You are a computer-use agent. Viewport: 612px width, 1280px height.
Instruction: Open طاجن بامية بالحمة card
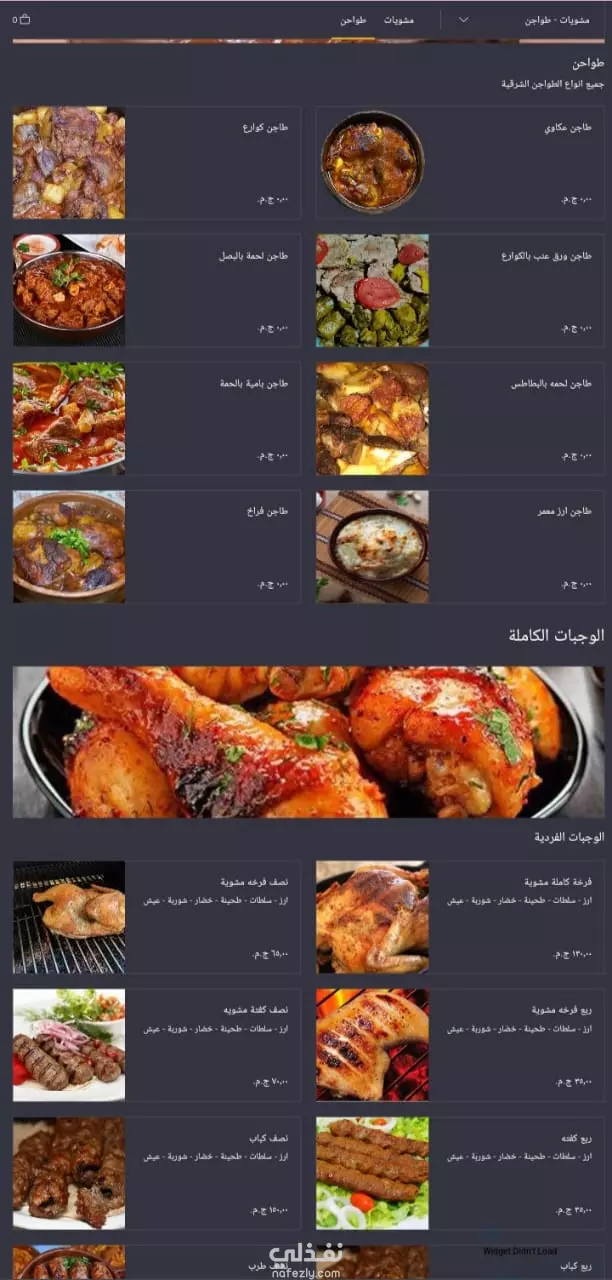(157, 419)
